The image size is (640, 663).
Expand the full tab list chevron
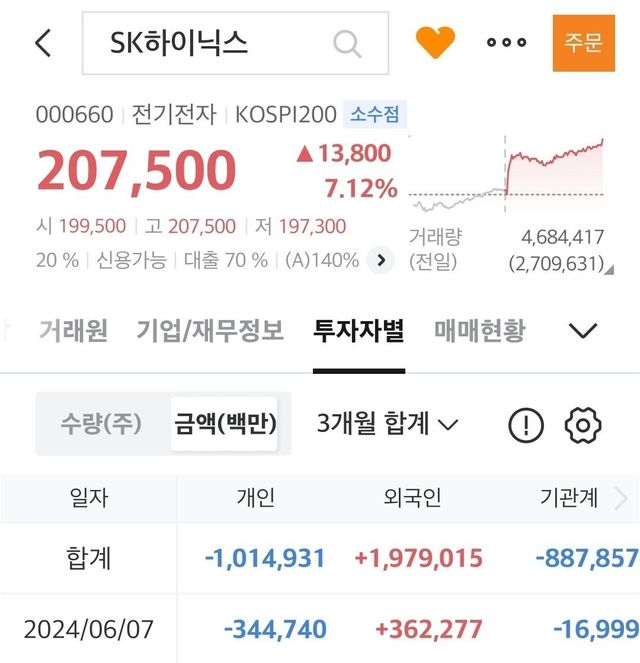pyautogui.click(x=582, y=331)
